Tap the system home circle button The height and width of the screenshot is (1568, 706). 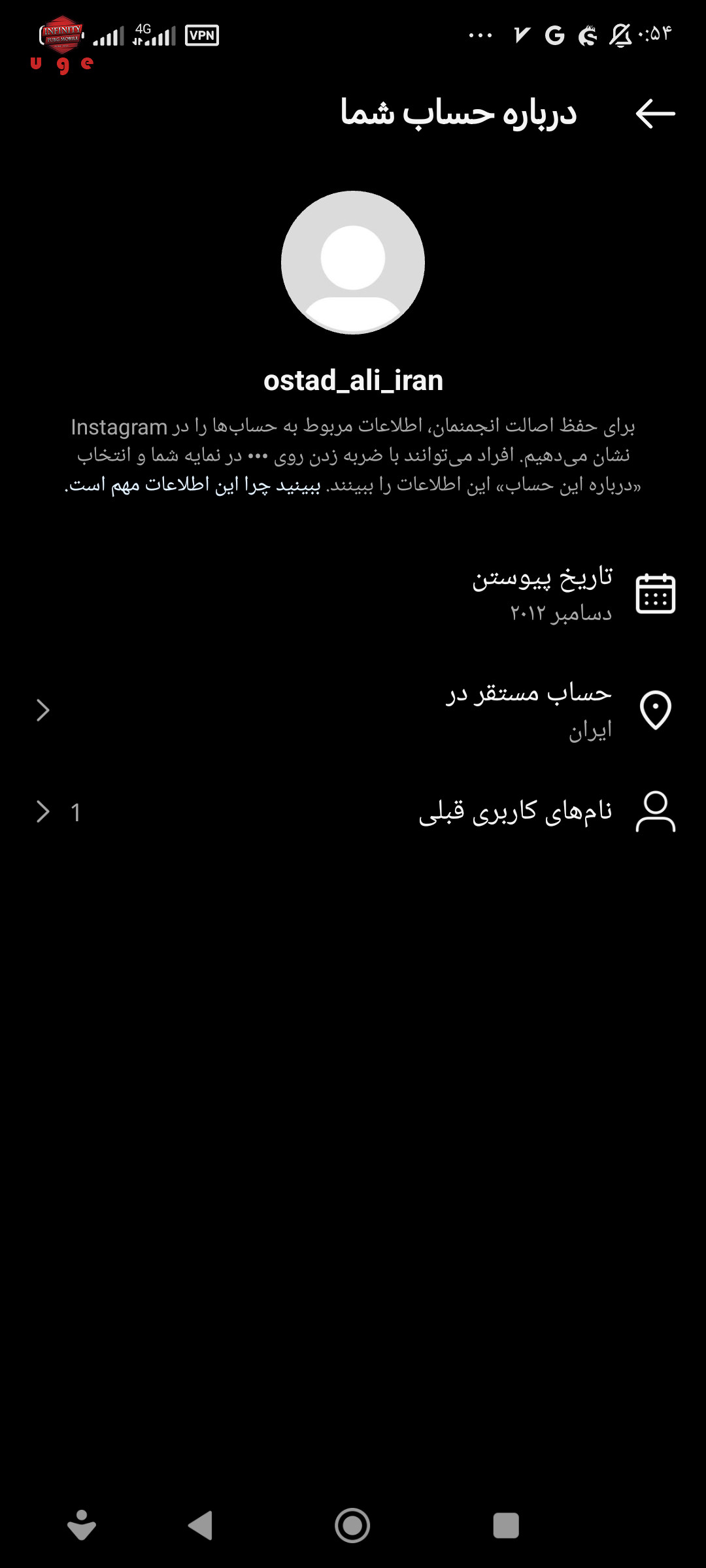[x=352, y=1526]
